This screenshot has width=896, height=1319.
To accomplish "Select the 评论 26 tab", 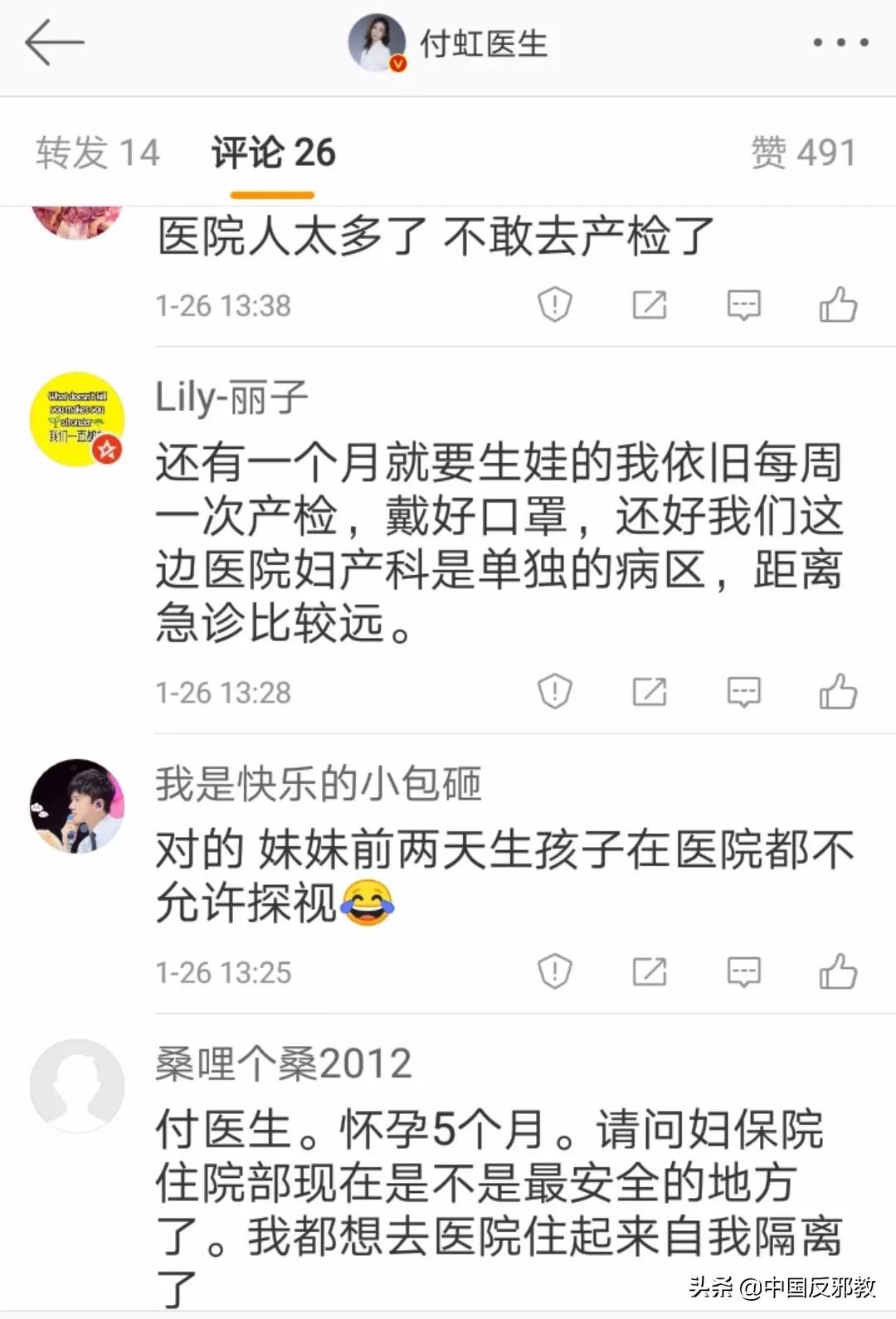I will 272,152.
